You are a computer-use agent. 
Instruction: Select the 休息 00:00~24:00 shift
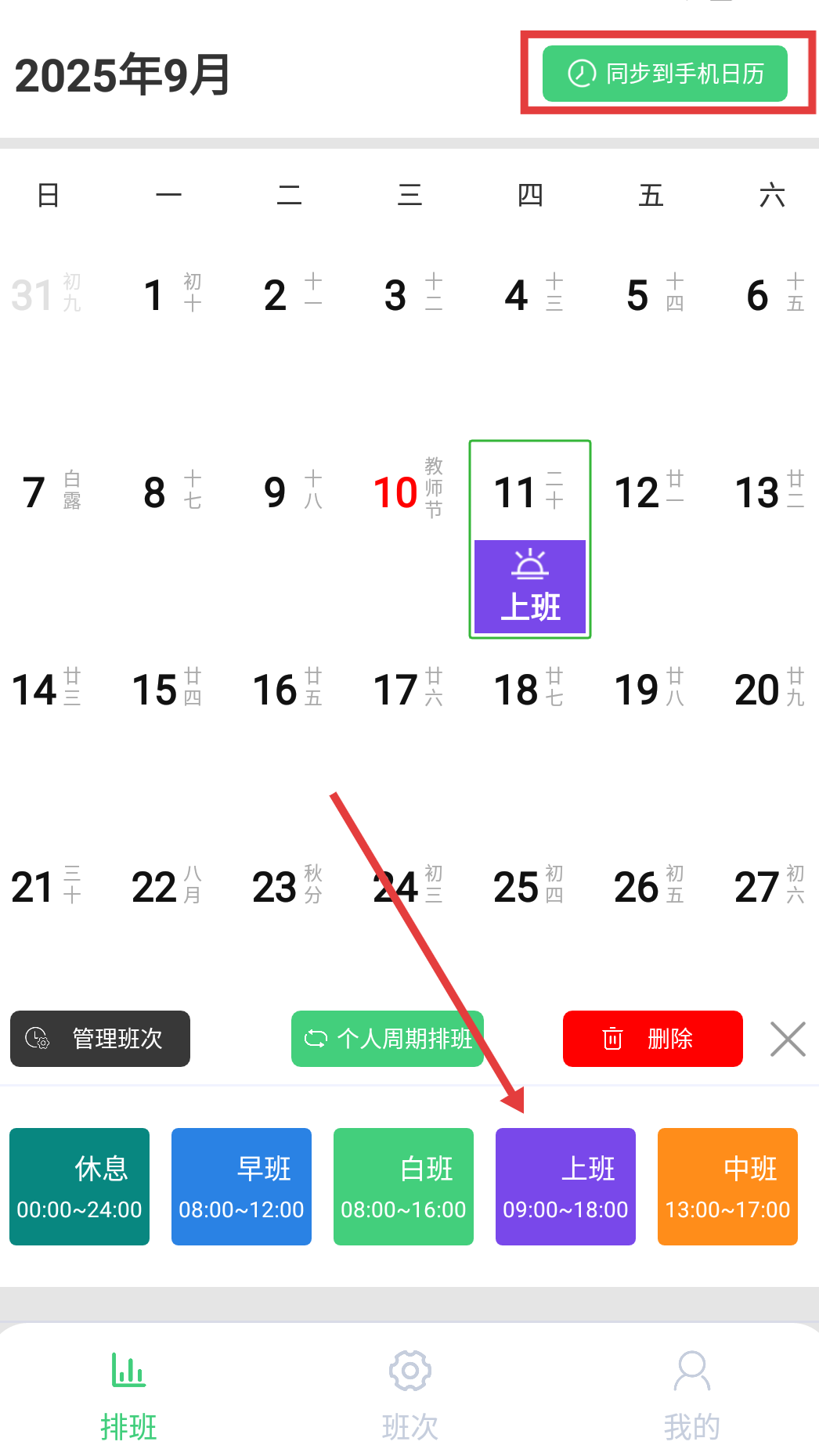click(79, 1186)
